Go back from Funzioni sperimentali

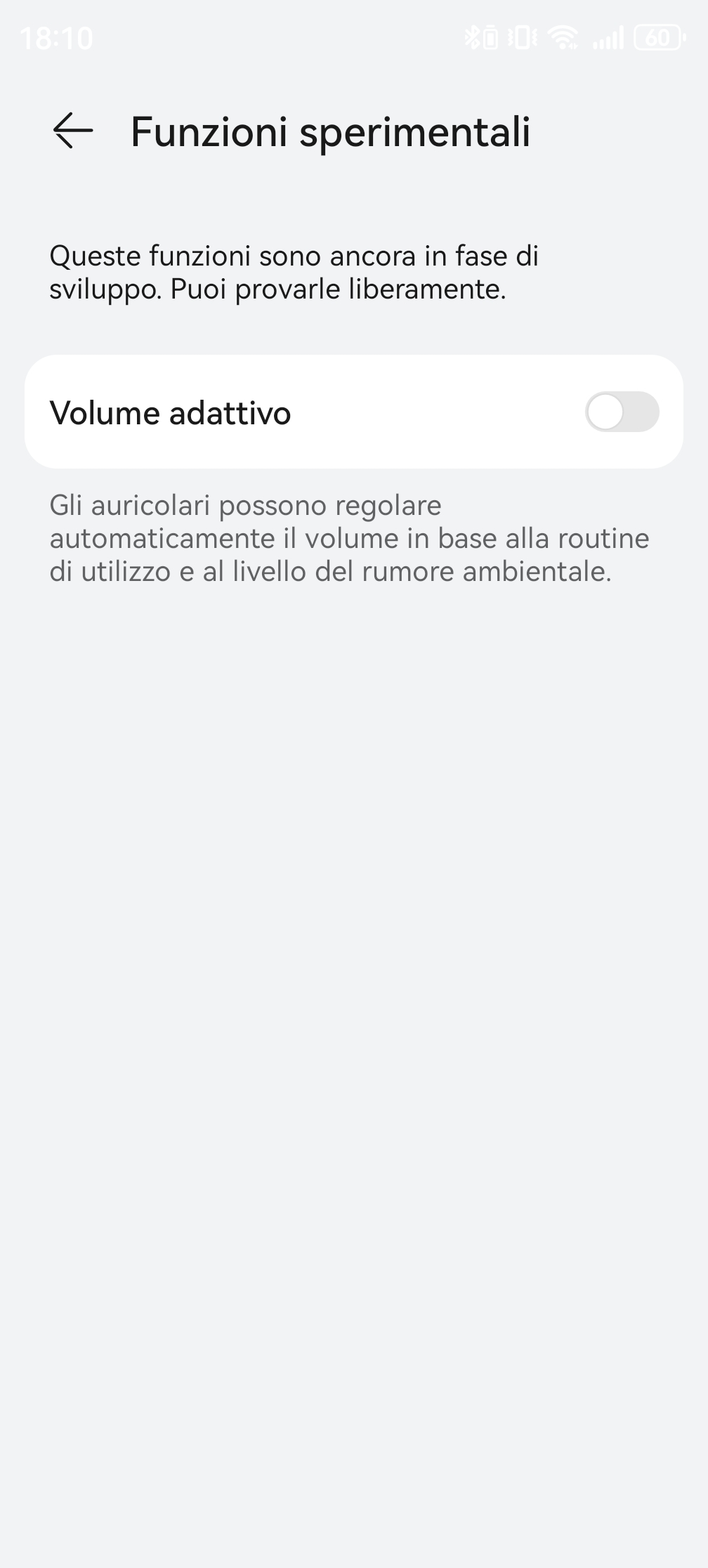[x=73, y=131]
